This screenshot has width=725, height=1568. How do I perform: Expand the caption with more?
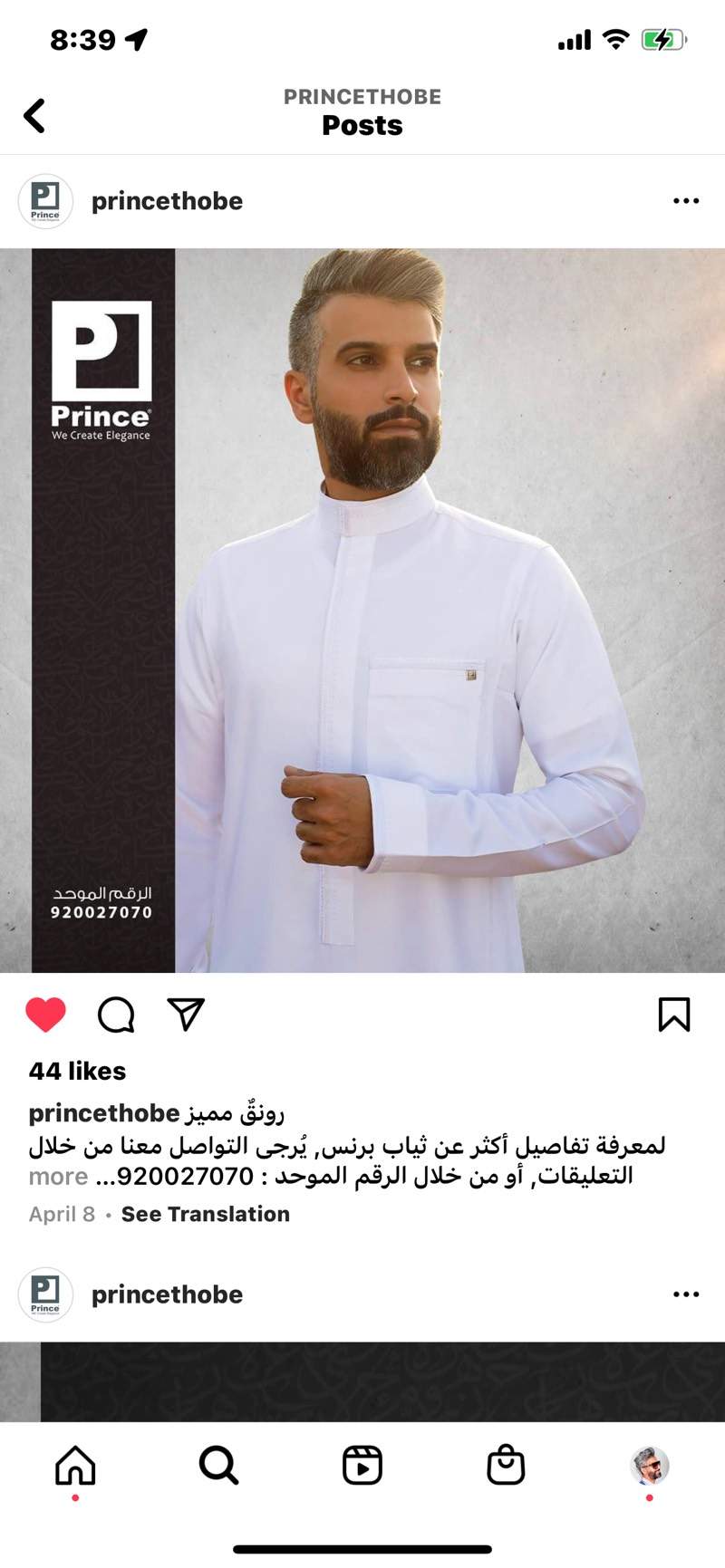click(58, 1177)
